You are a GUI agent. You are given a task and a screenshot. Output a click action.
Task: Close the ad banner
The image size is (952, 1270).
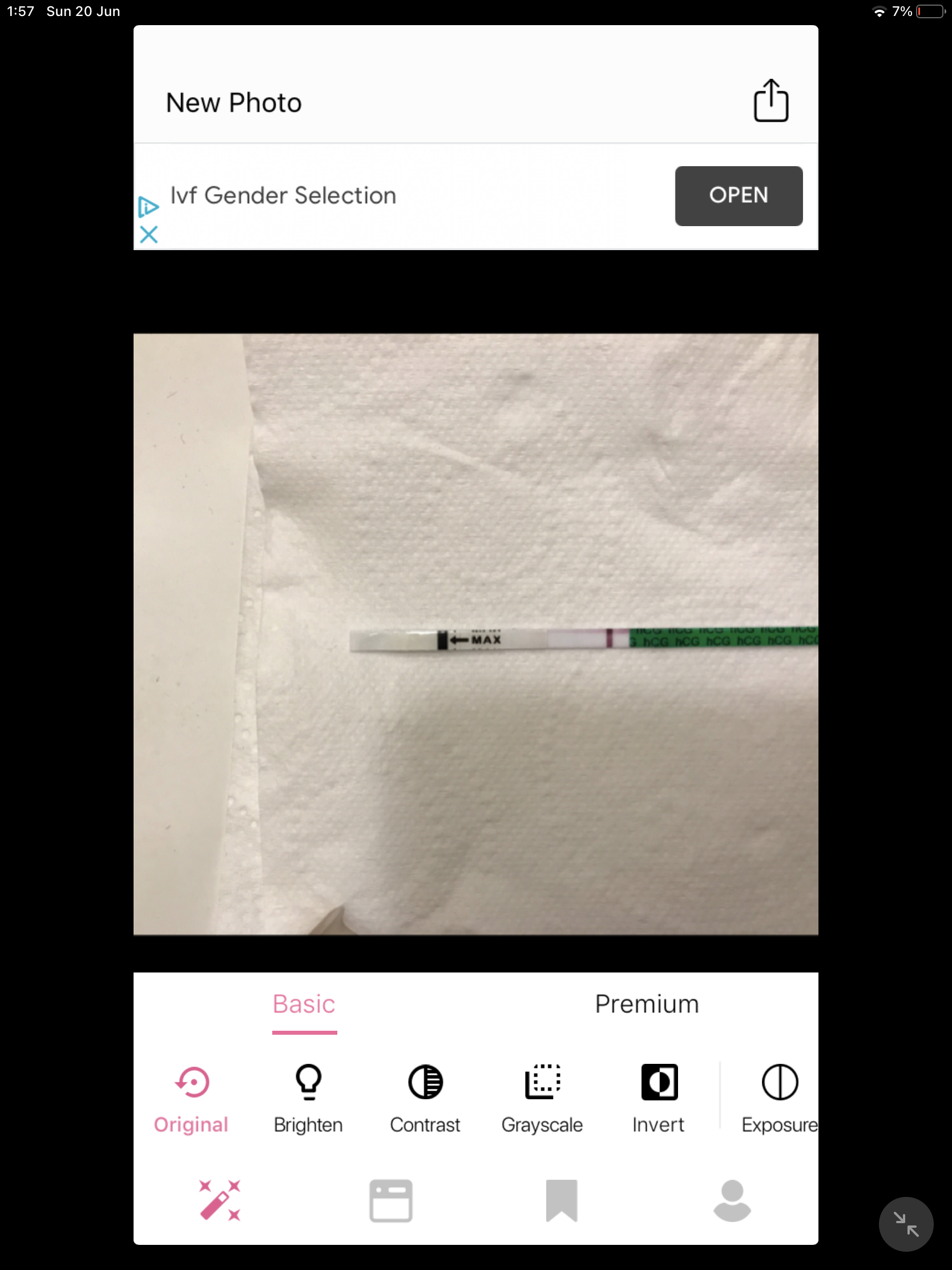click(x=148, y=234)
